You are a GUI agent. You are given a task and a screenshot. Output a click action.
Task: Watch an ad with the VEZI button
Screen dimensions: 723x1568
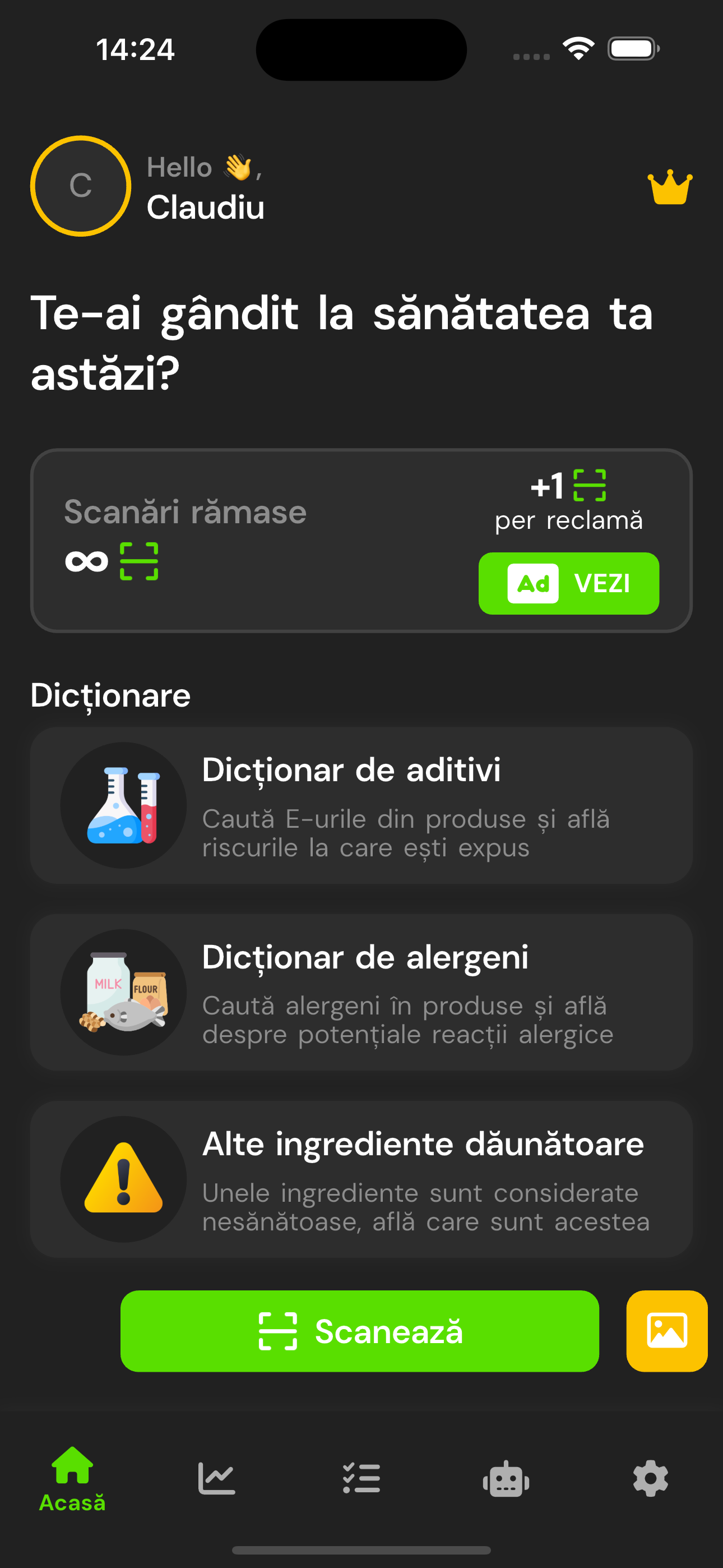[x=568, y=583]
